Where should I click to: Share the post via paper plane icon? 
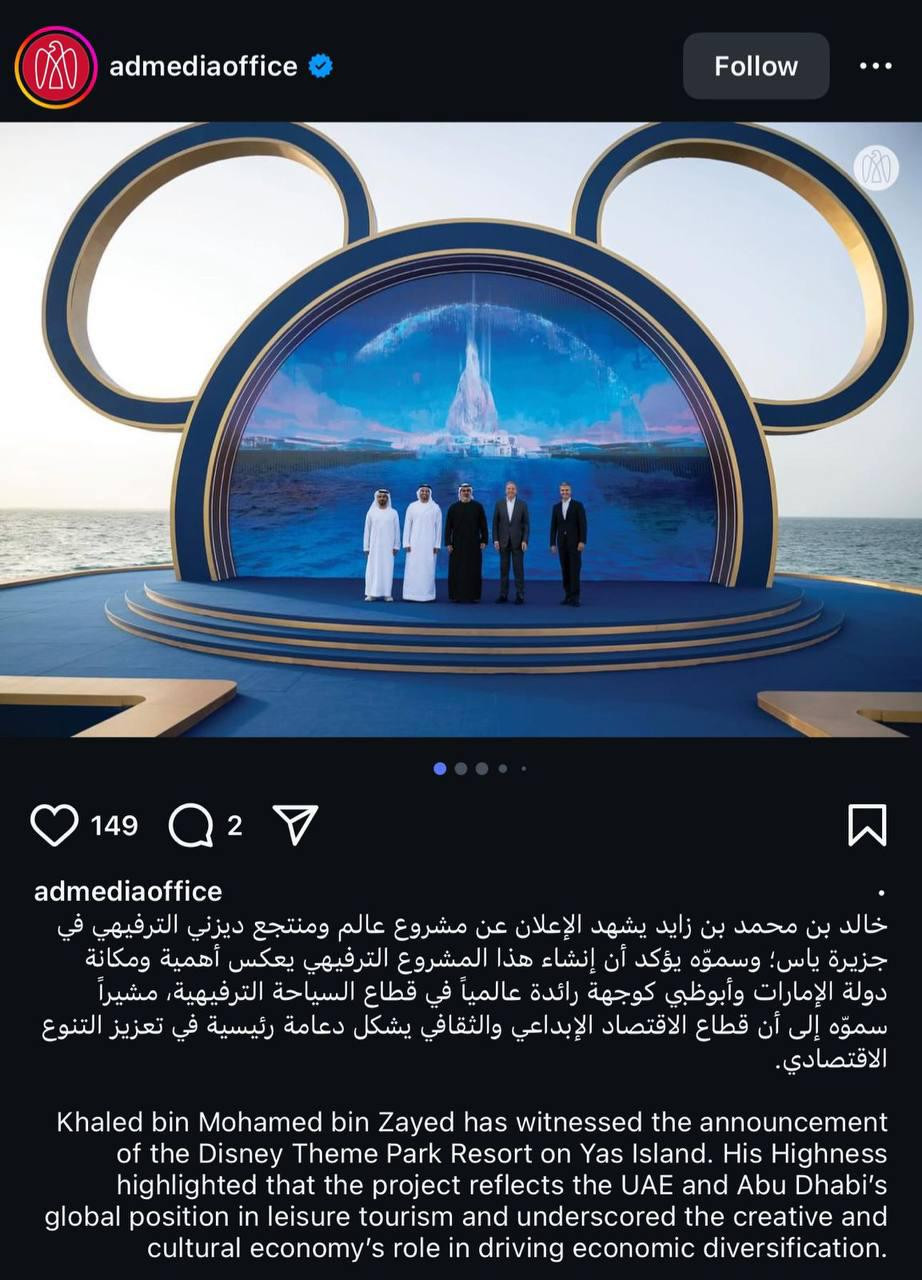(295, 825)
